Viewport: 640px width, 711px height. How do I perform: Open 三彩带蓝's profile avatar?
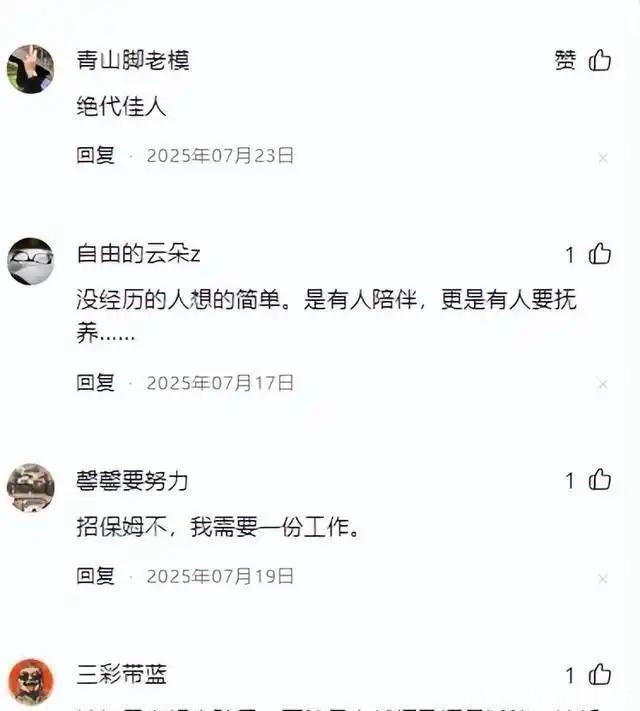point(31,682)
